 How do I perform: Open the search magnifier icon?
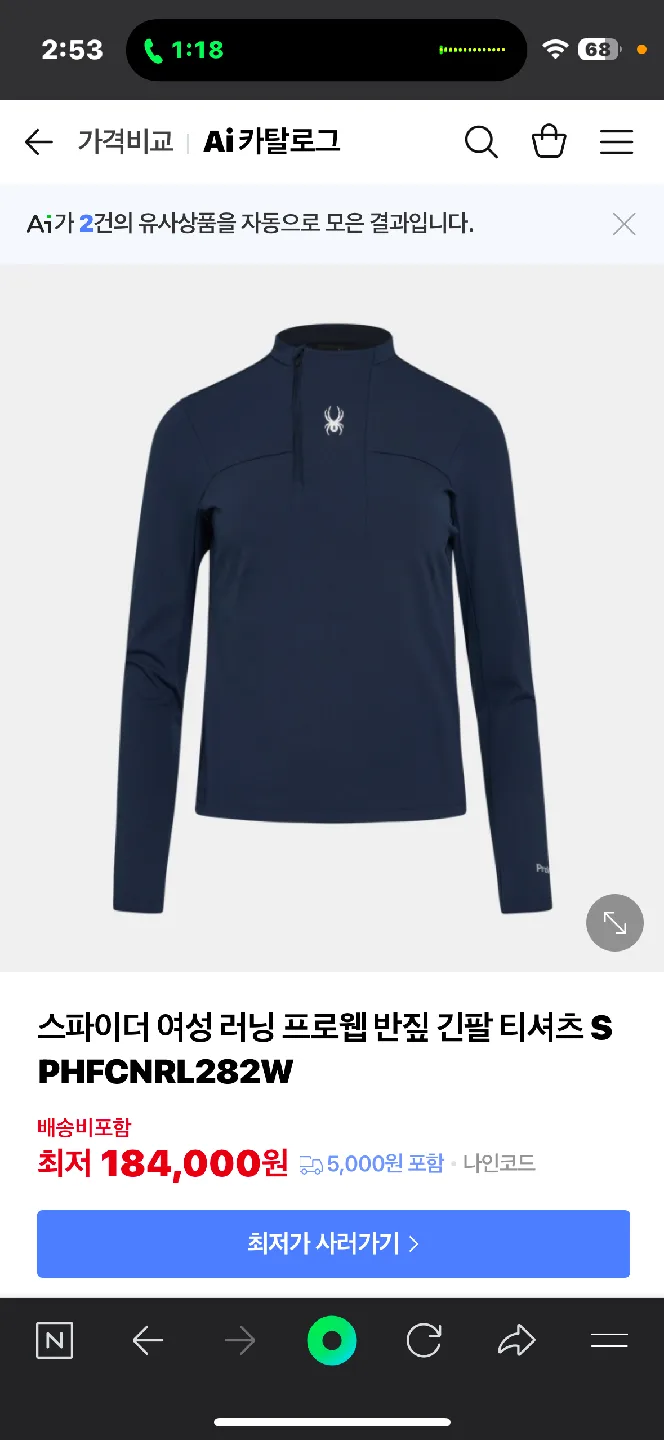tap(481, 142)
